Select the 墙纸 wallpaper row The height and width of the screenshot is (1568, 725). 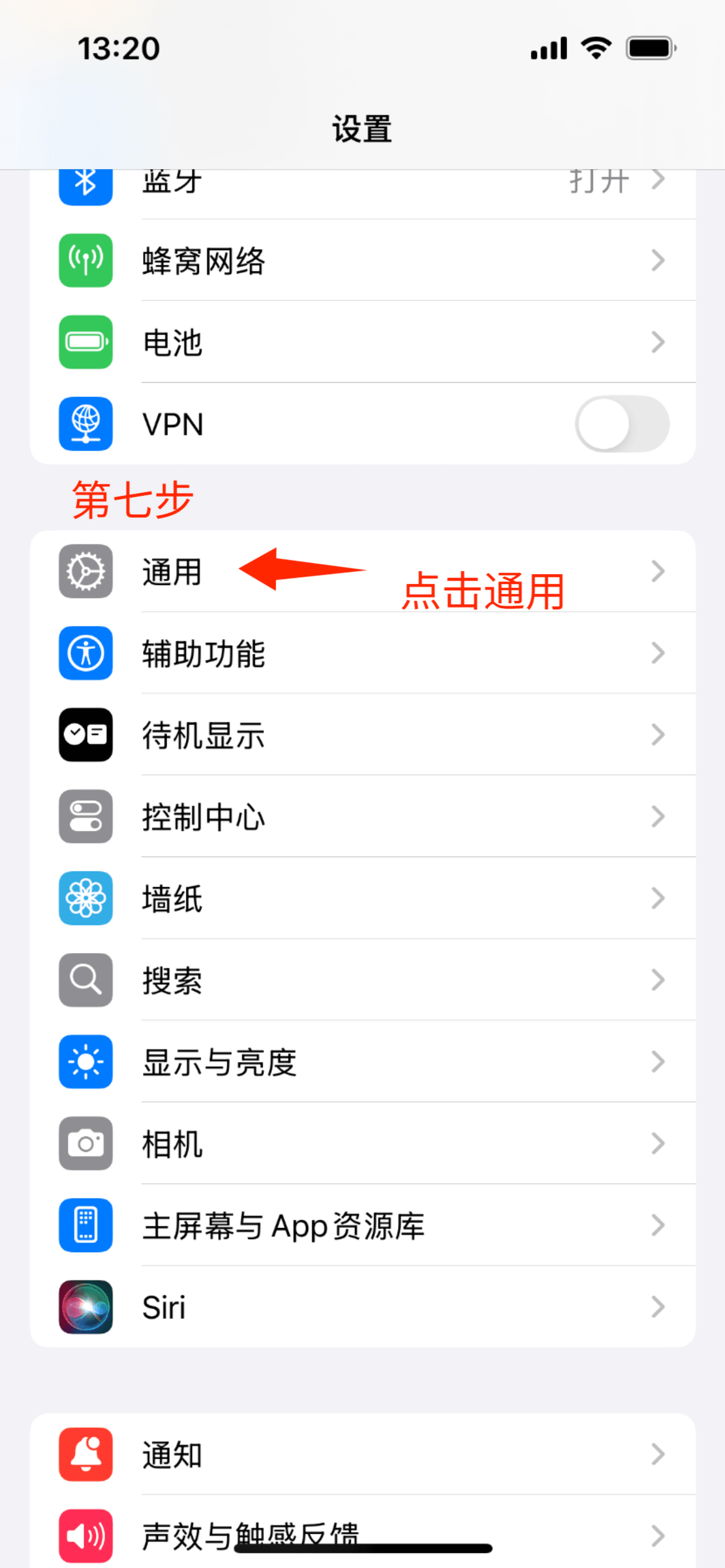coord(362,899)
